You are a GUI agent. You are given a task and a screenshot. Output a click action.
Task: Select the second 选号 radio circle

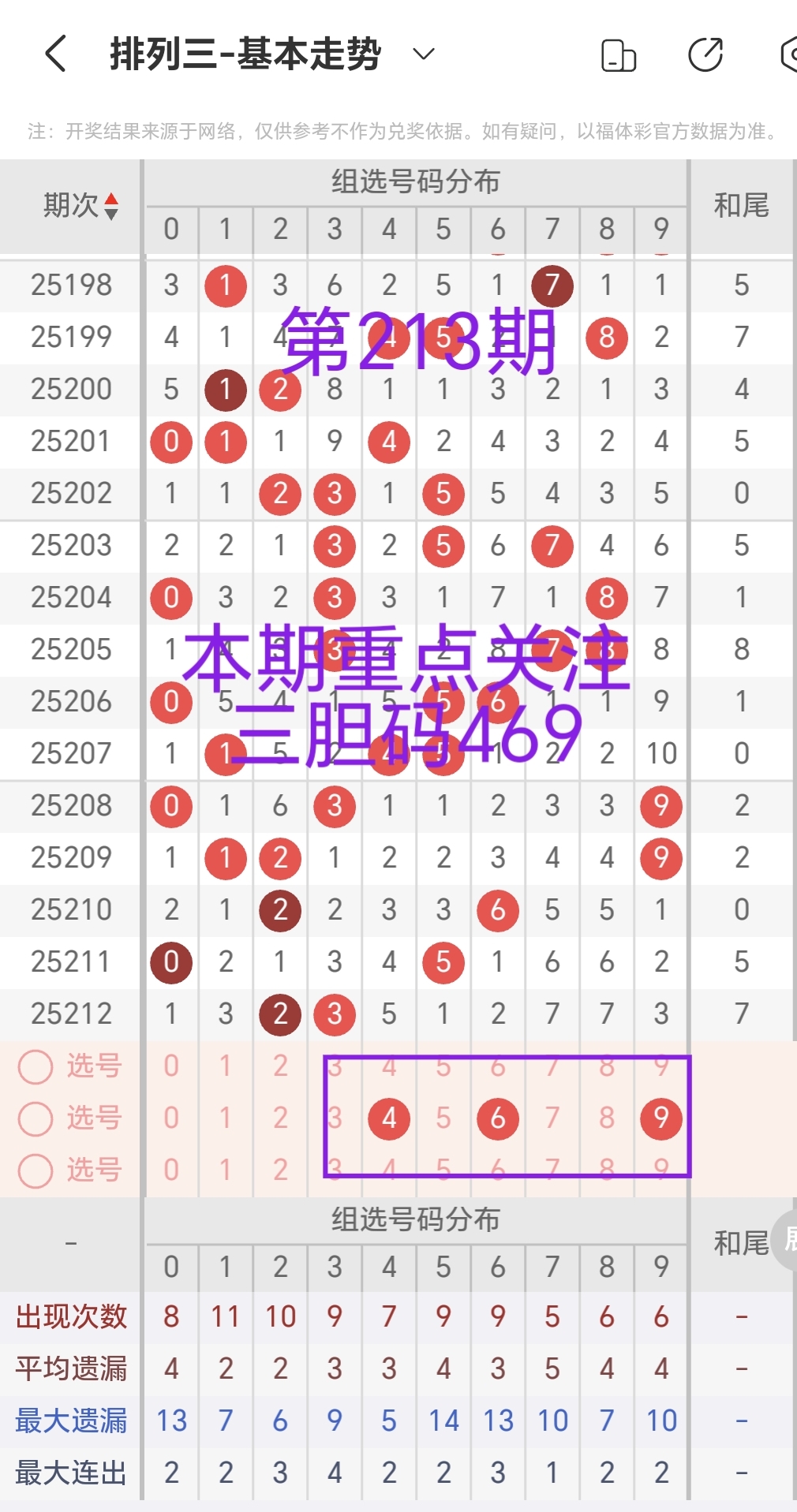point(35,1118)
